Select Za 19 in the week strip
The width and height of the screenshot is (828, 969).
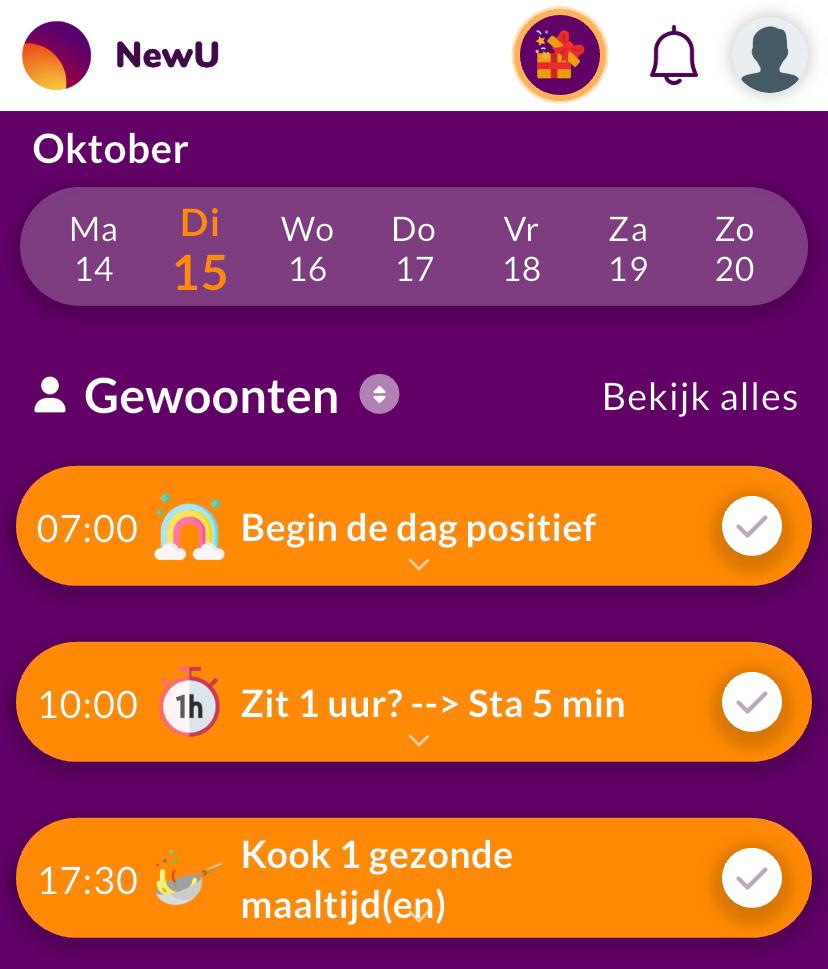[x=628, y=249]
